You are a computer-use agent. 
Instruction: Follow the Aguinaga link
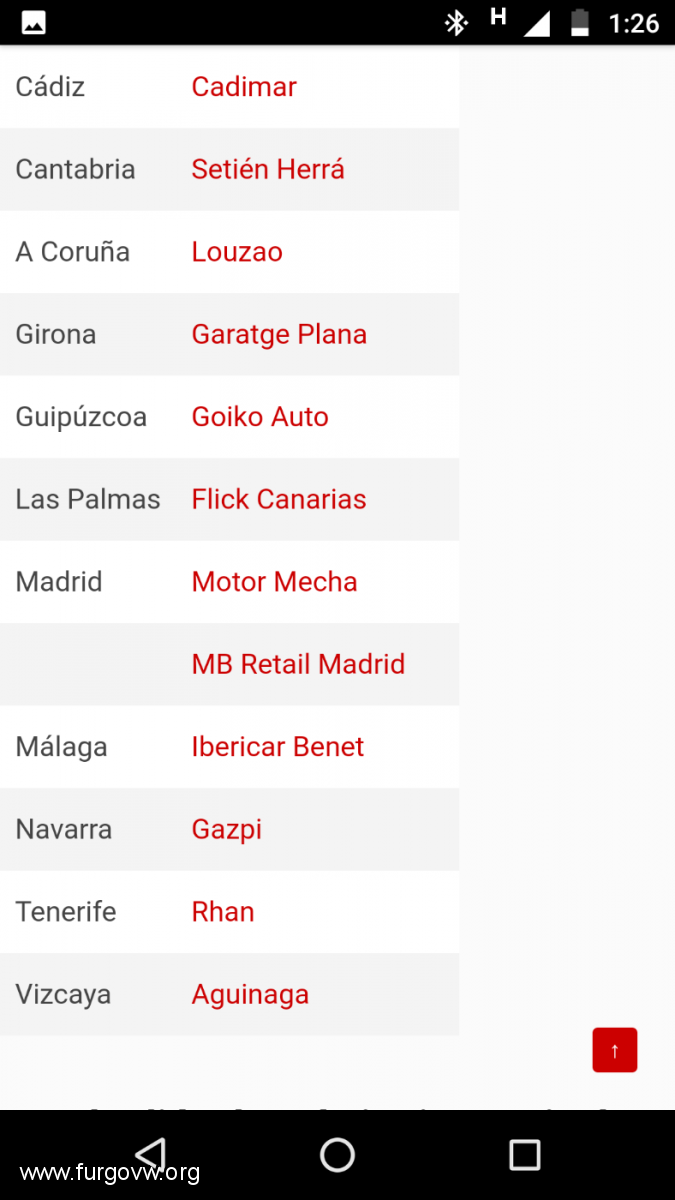[250, 994]
